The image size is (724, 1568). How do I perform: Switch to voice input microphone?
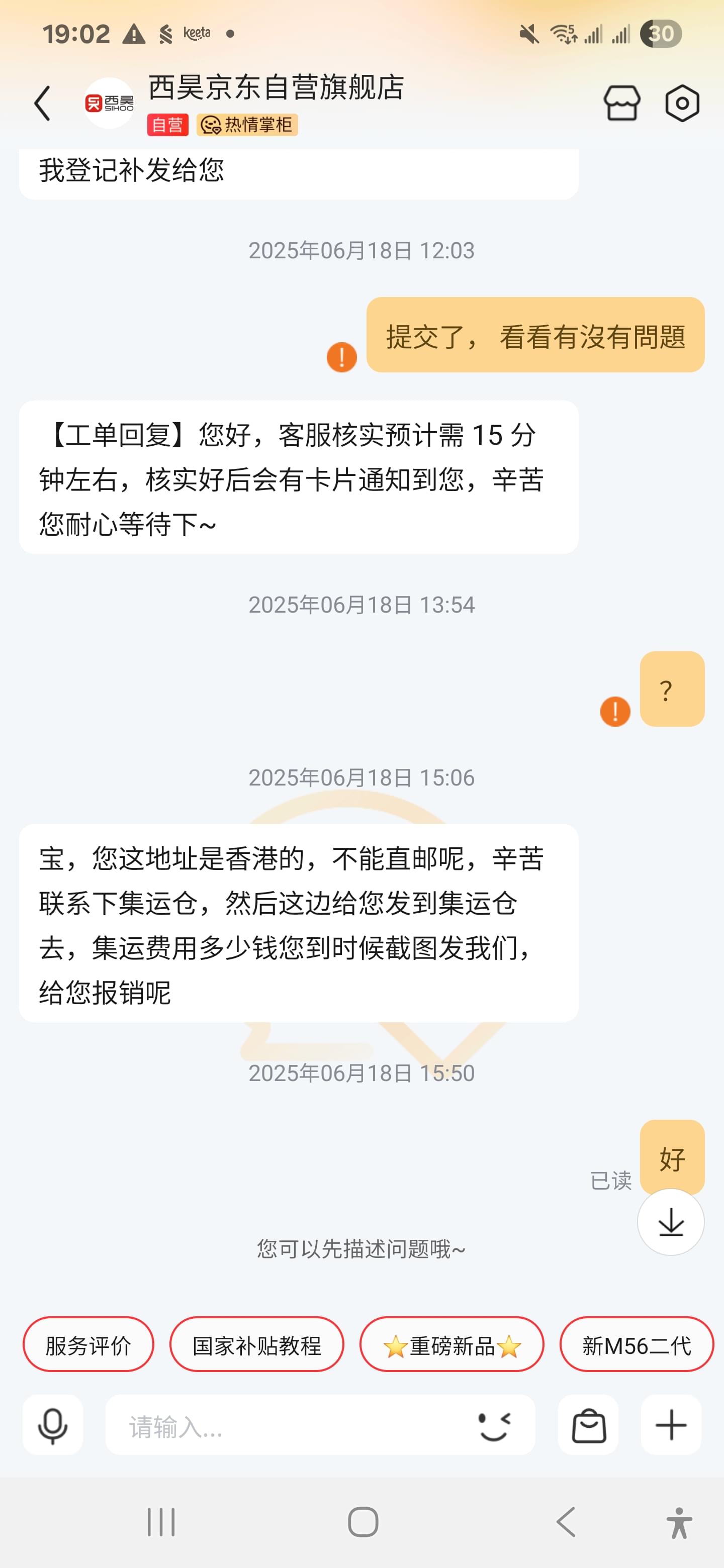(53, 1425)
